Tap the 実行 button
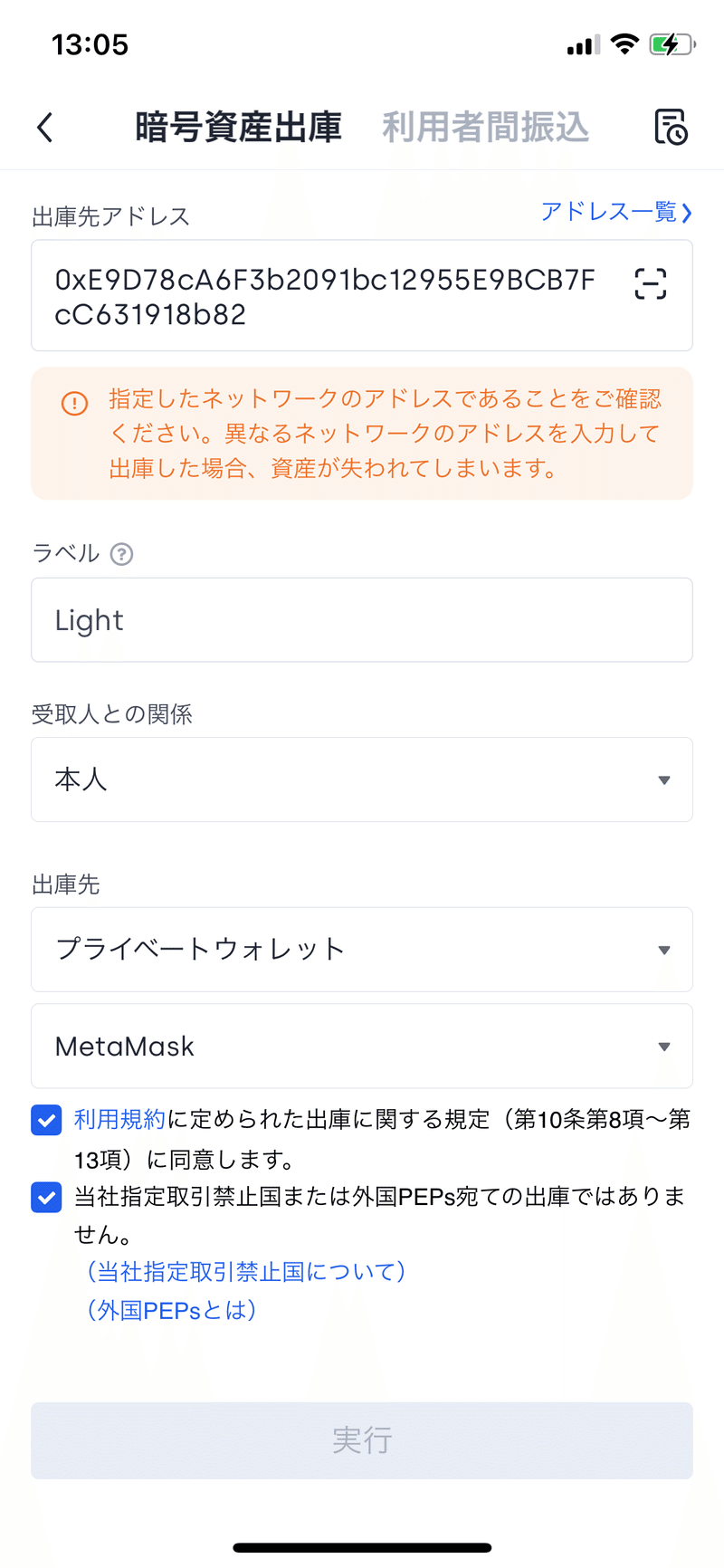The height and width of the screenshot is (1568, 724). [x=362, y=1440]
